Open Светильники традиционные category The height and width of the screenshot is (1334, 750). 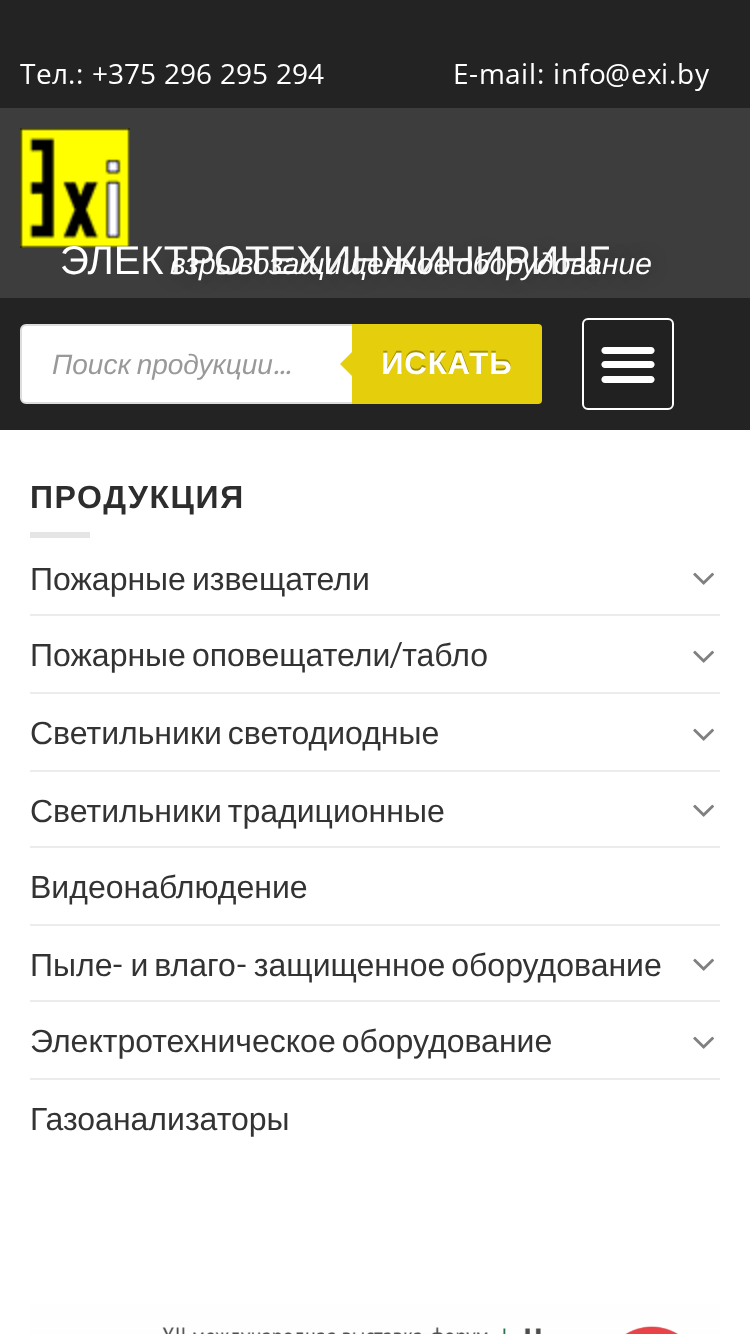[237, 811]
